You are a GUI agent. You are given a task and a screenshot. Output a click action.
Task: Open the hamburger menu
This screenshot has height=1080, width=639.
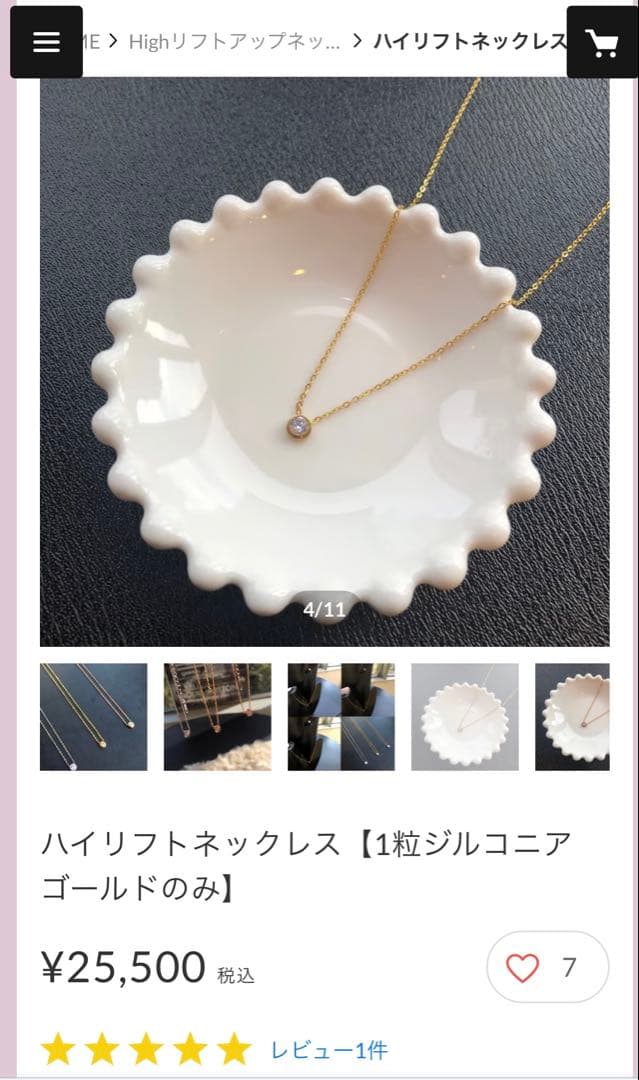pos(46,42)
